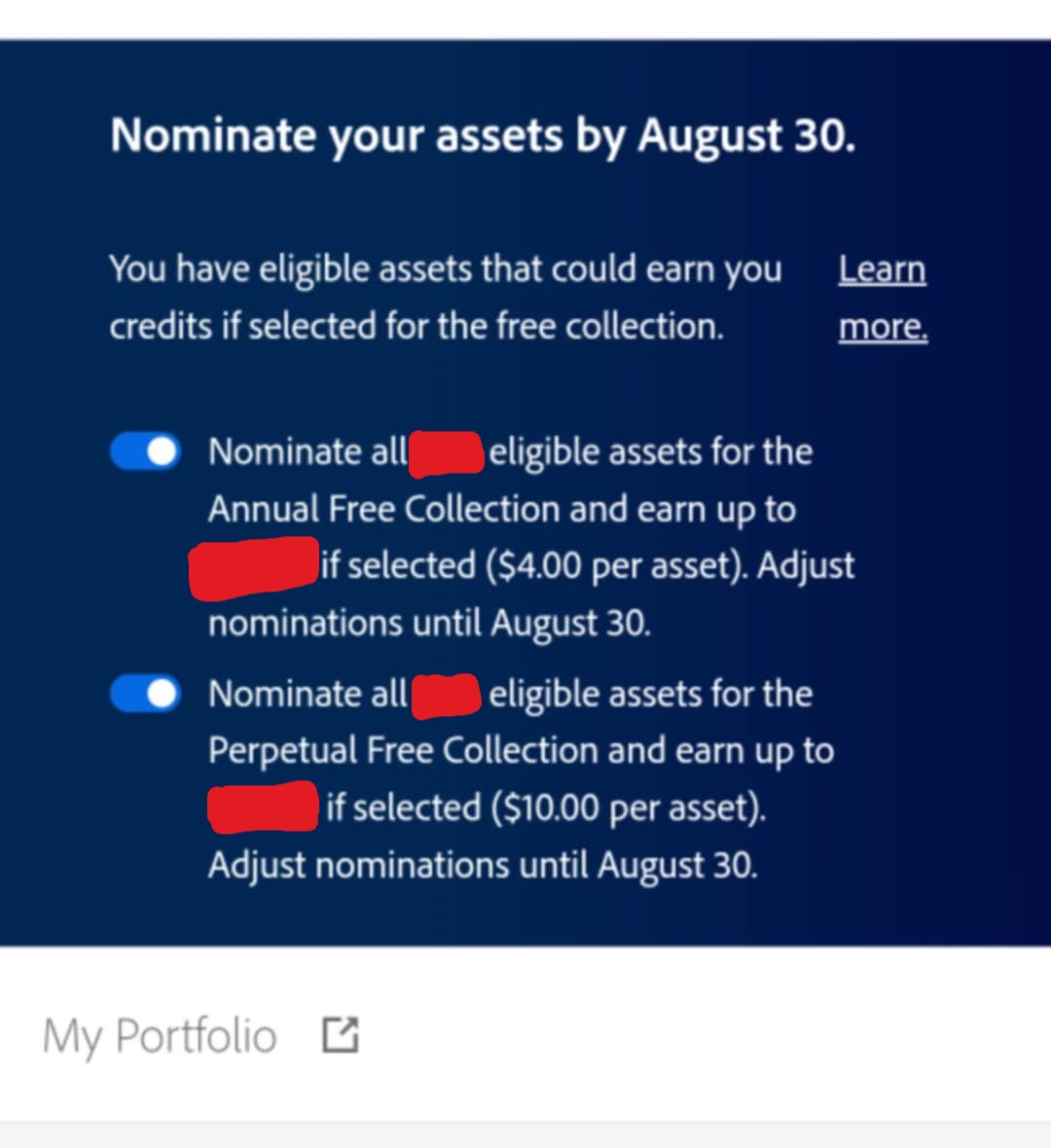Open My Portfolio external link icon

341,1034
